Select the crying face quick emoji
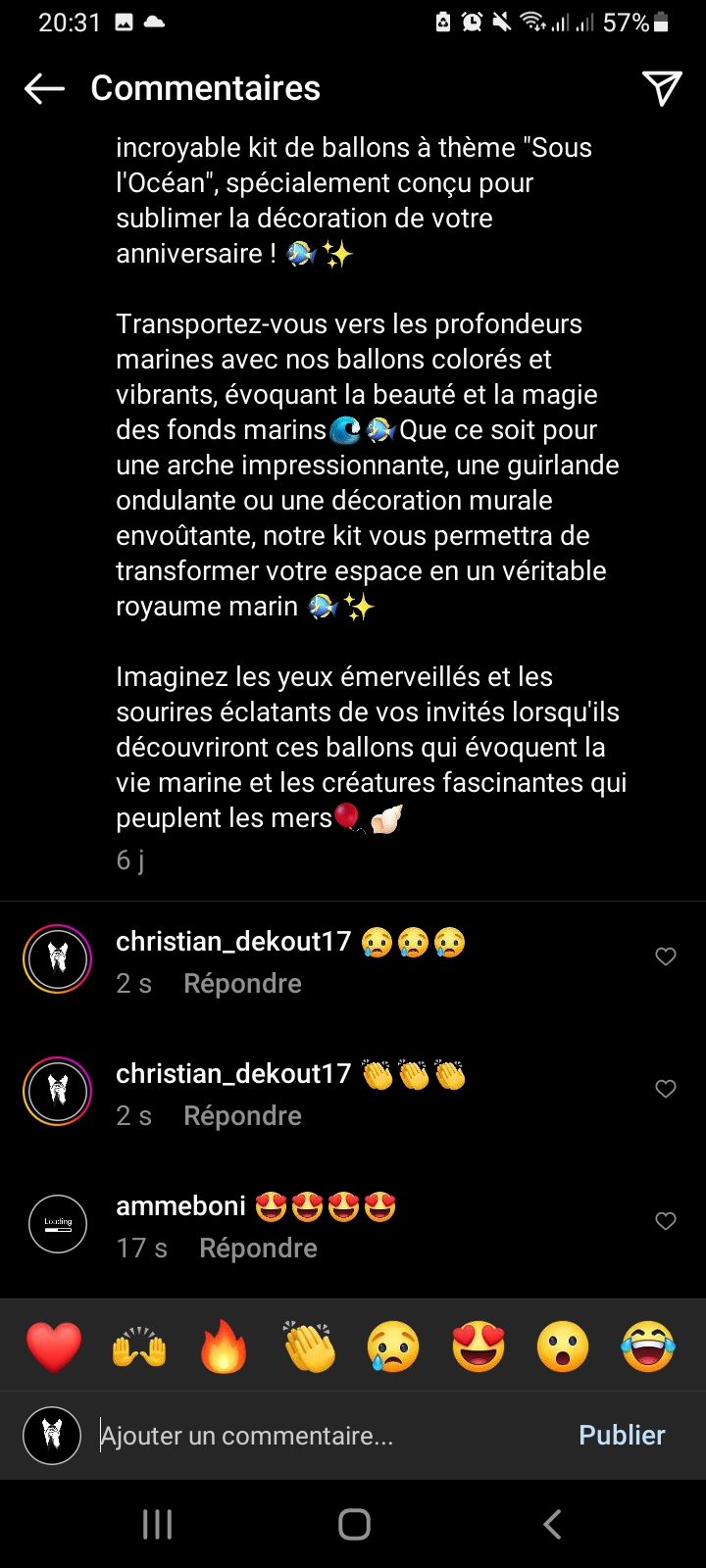Image resolution: width=706 pixels, height=1568 pixels. coord(393,1347)
